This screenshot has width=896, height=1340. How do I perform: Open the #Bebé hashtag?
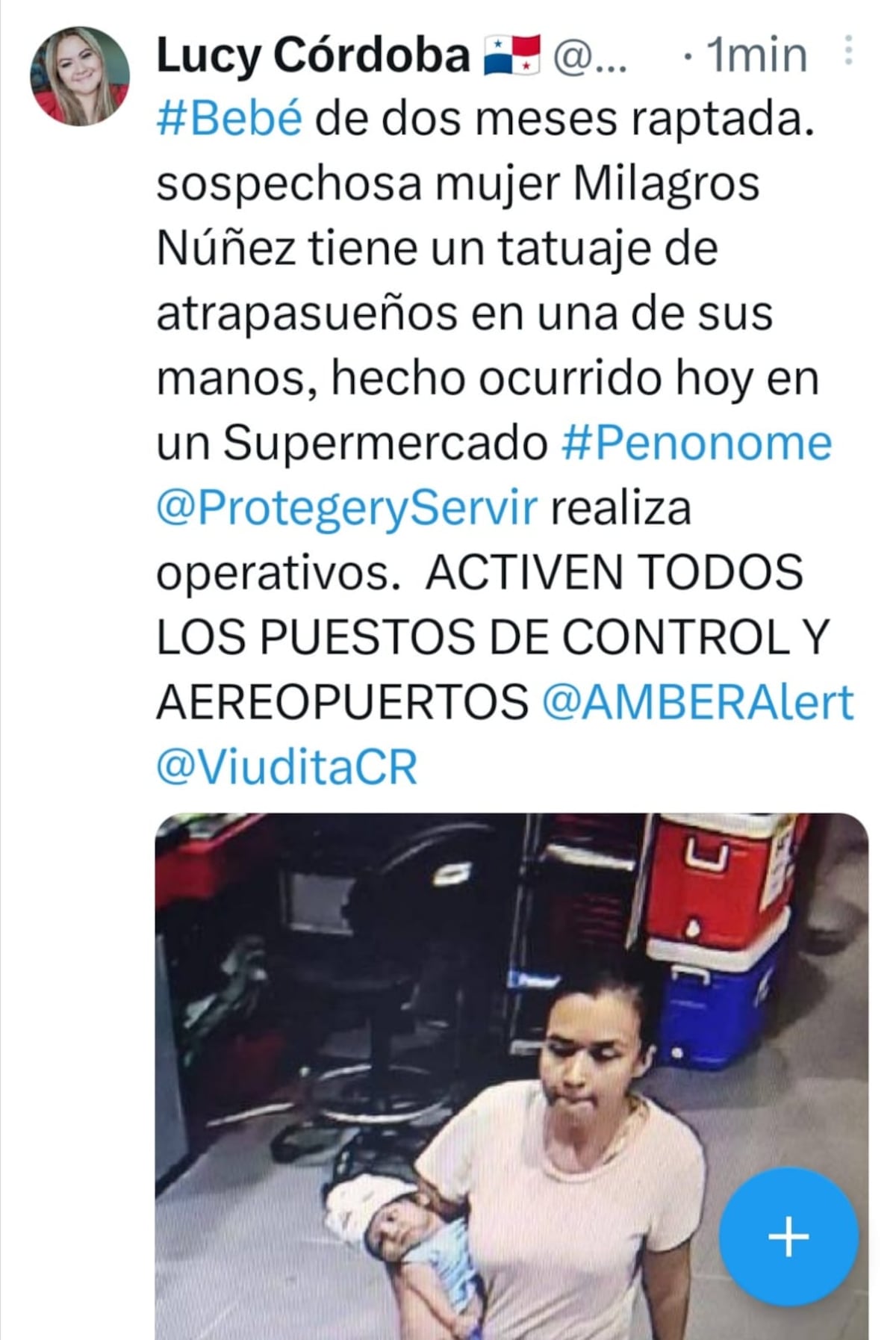tap(229, 119)
